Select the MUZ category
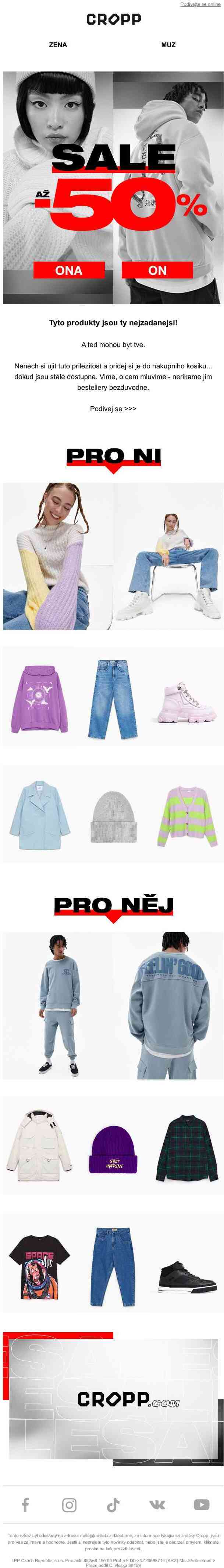The height and width of the screenshot is (1568, 224). click(x=168, y=45)
